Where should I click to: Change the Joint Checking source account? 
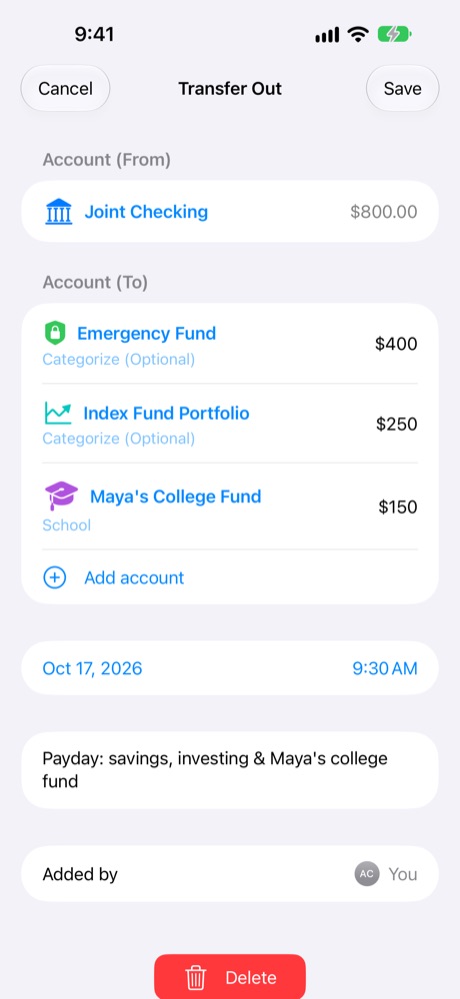point(230,212)
